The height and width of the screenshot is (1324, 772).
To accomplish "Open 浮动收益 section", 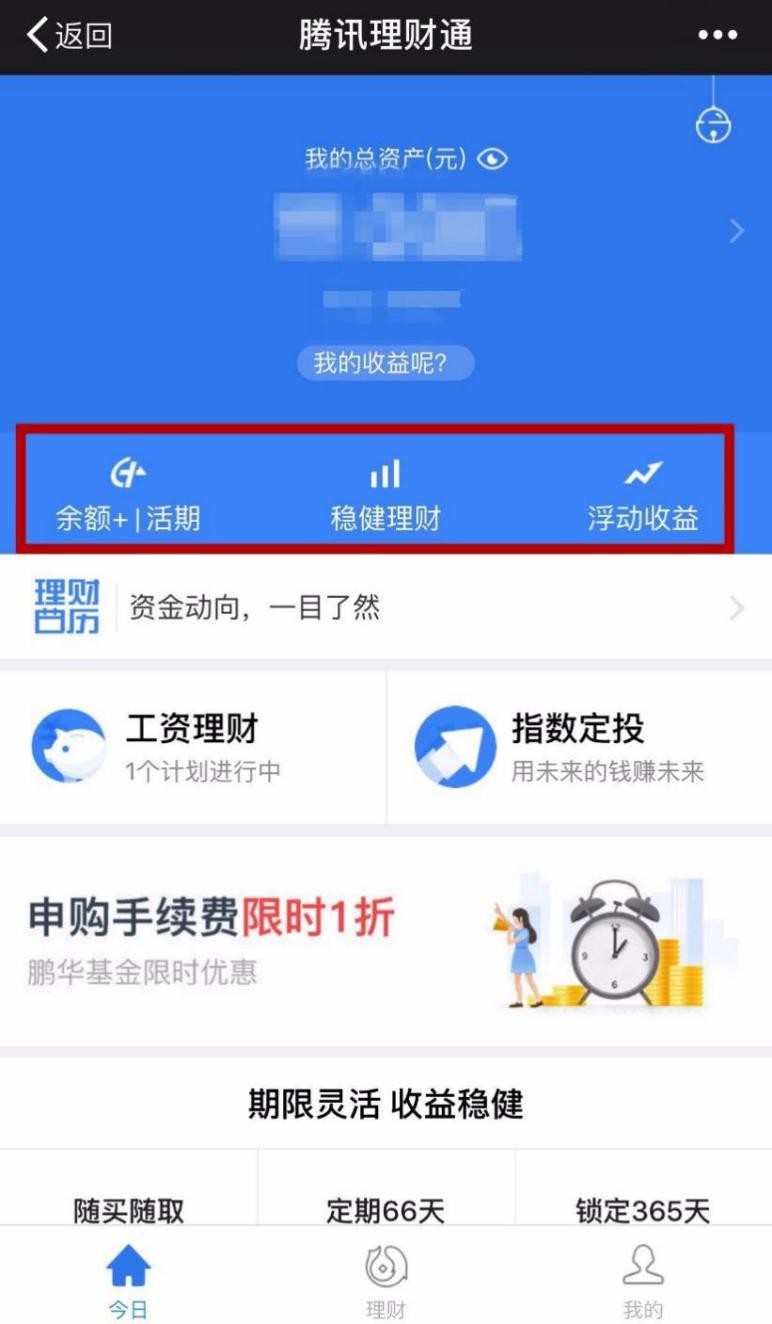I will [x=642, y=495].
